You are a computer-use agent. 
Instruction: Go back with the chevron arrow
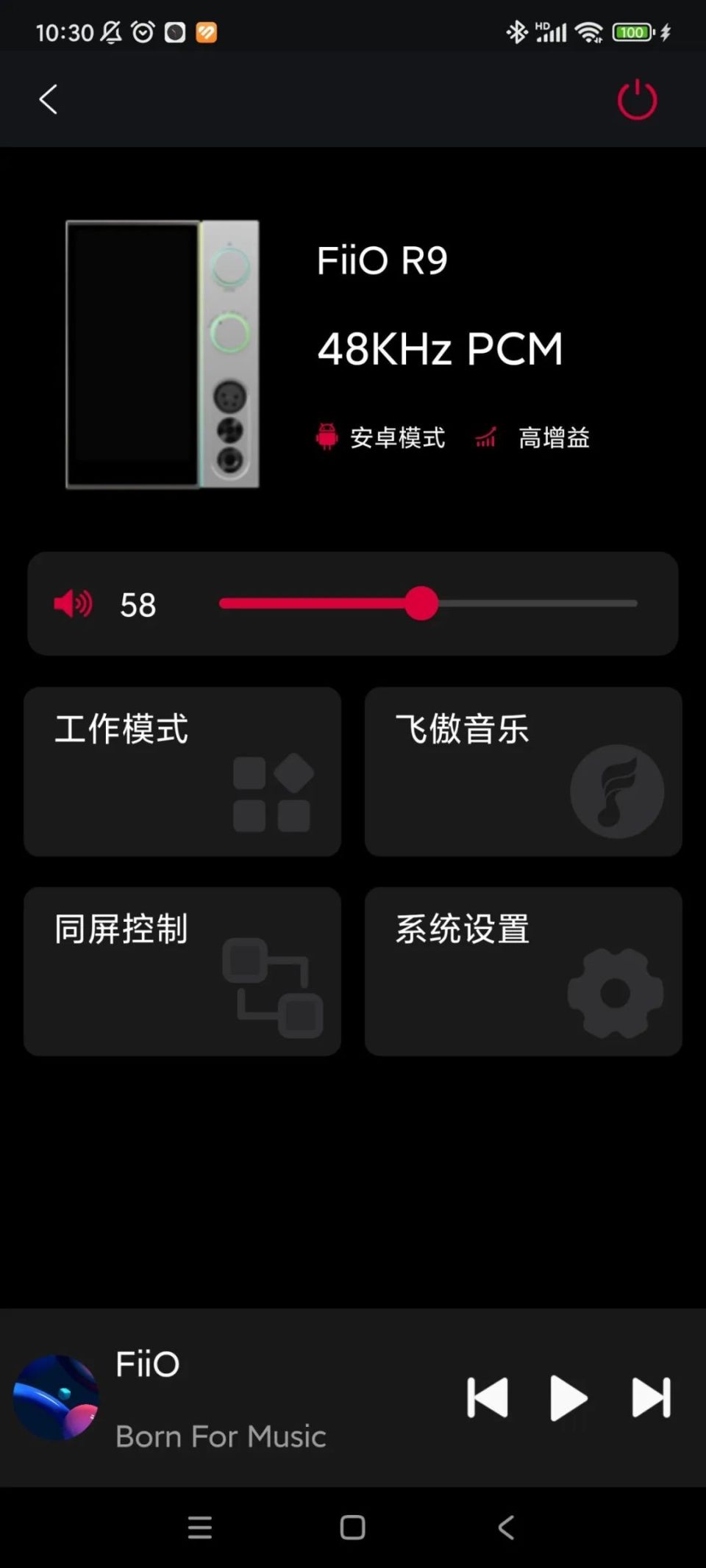click(x=49, y=99)
